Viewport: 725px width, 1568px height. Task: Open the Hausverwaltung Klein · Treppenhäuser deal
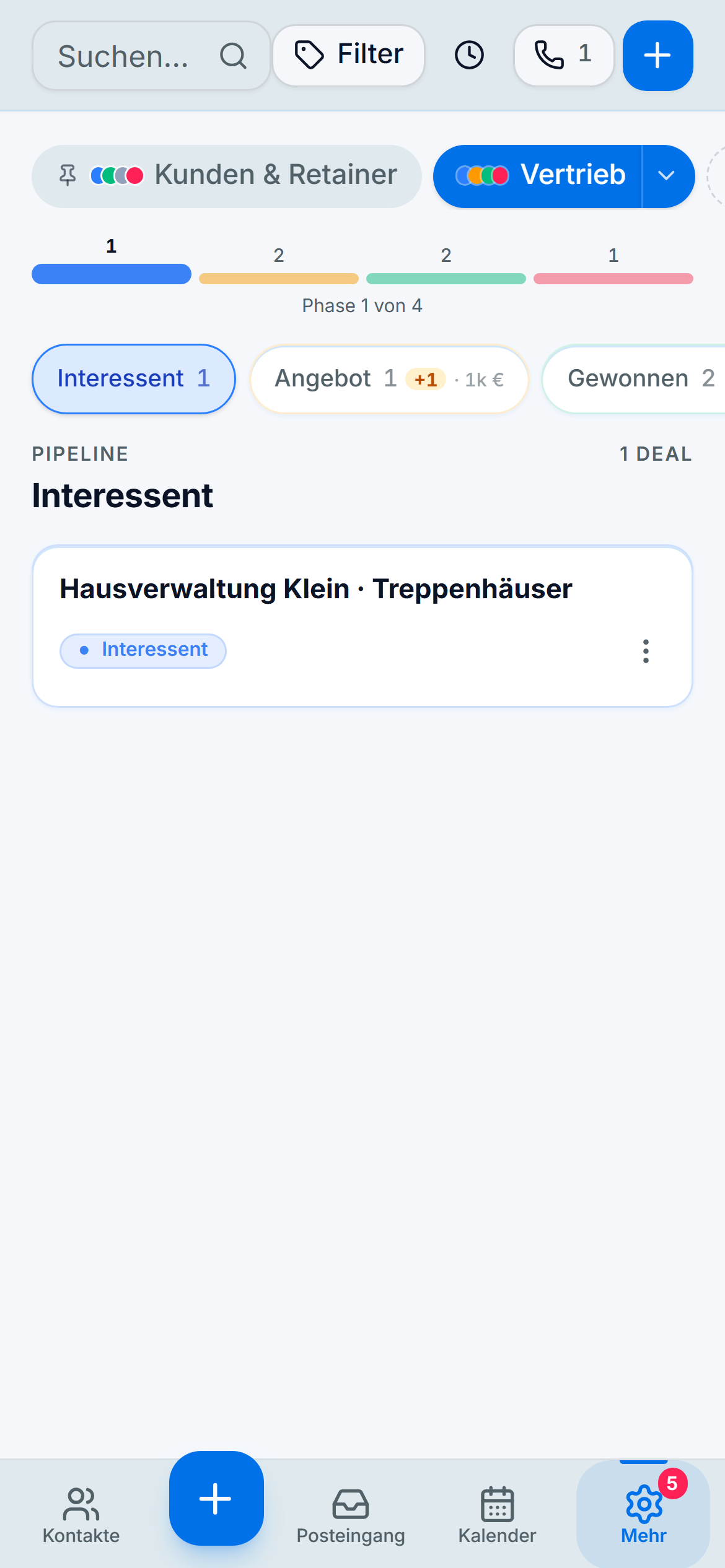362,625
